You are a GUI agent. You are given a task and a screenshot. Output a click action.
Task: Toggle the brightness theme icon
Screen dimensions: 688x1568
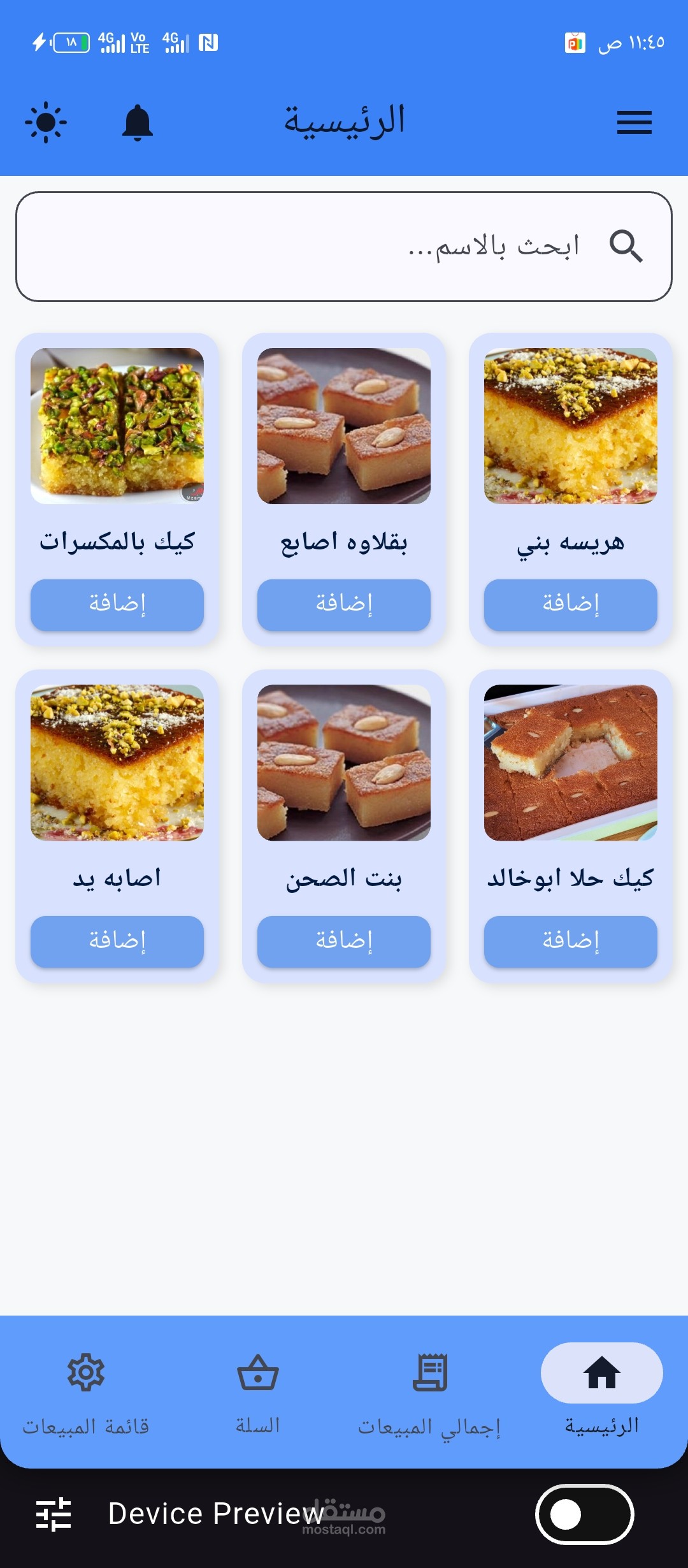(x=46, y=122)
